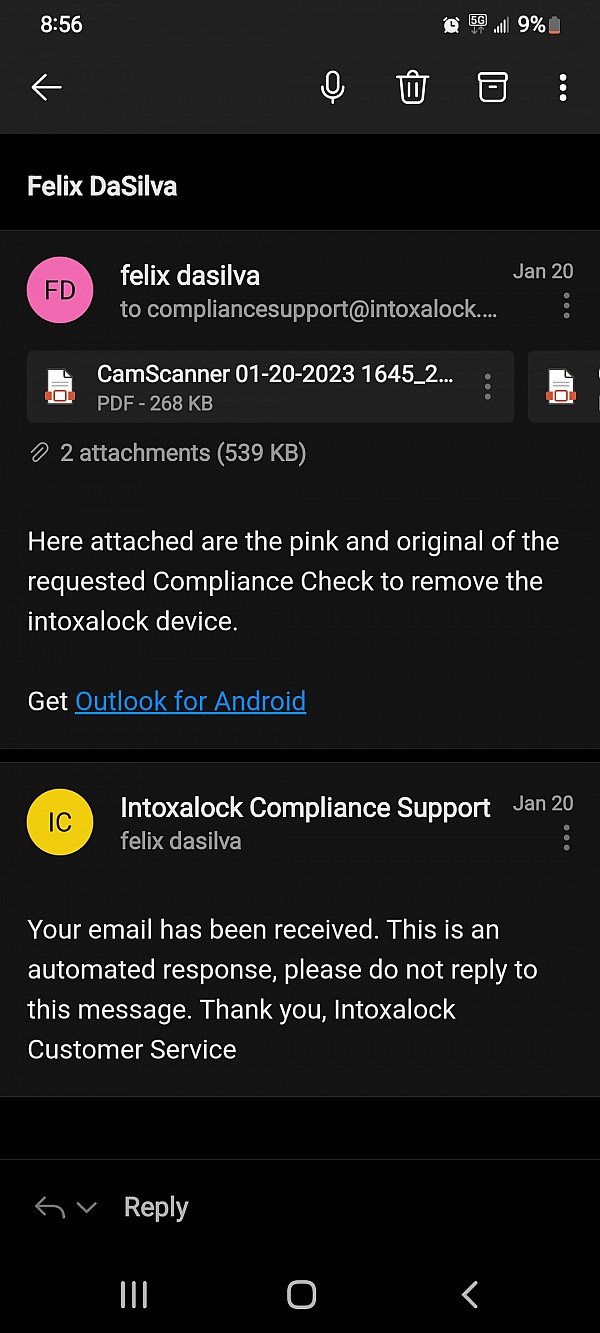Tap the microphone icon in the toolbar
The image size is (600, 1333).
pos(333,88)
